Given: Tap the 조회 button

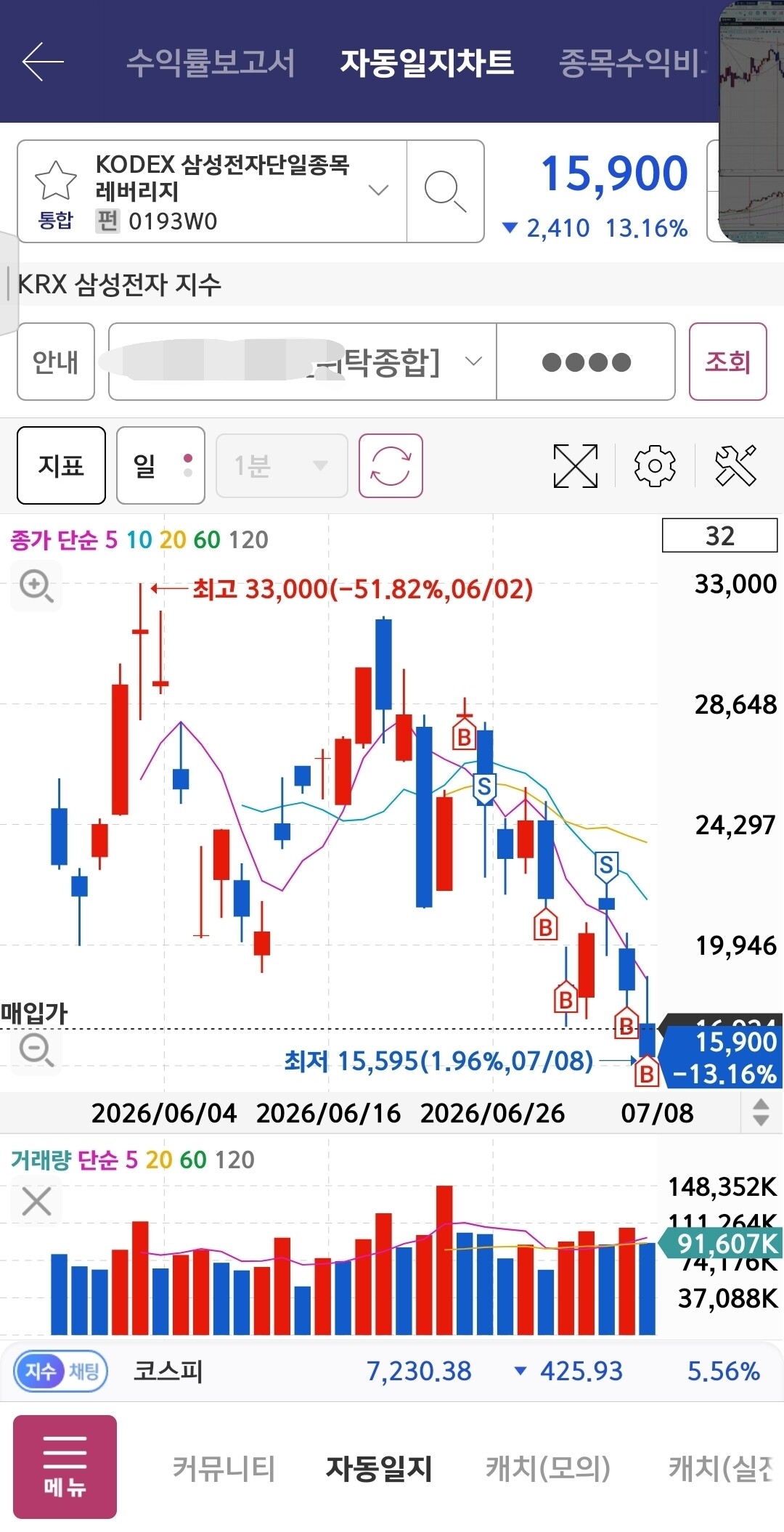Looking at the screenshot, I should (727, 362).
